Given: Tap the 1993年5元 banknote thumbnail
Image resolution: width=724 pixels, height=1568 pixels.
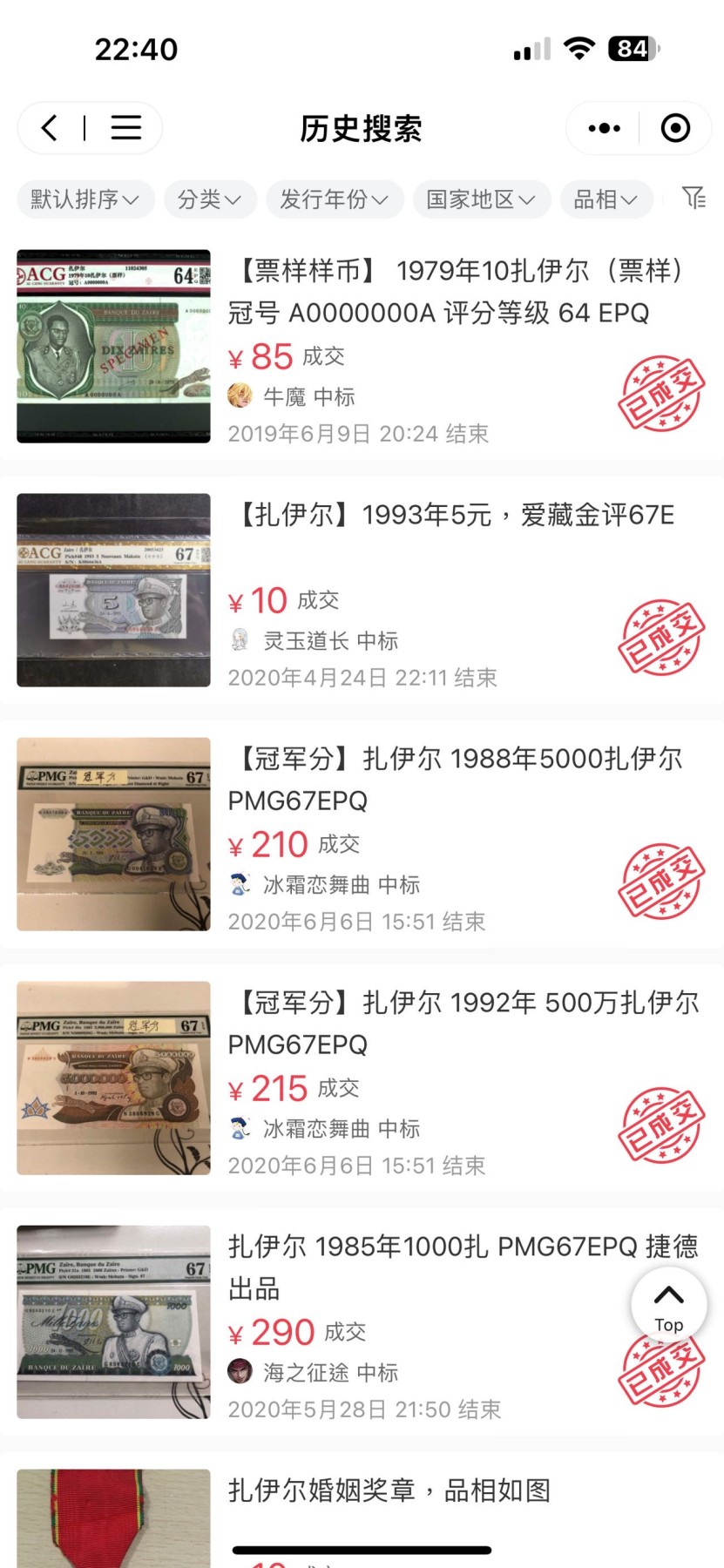Looking at the screenshot, I should click(112, 589).
